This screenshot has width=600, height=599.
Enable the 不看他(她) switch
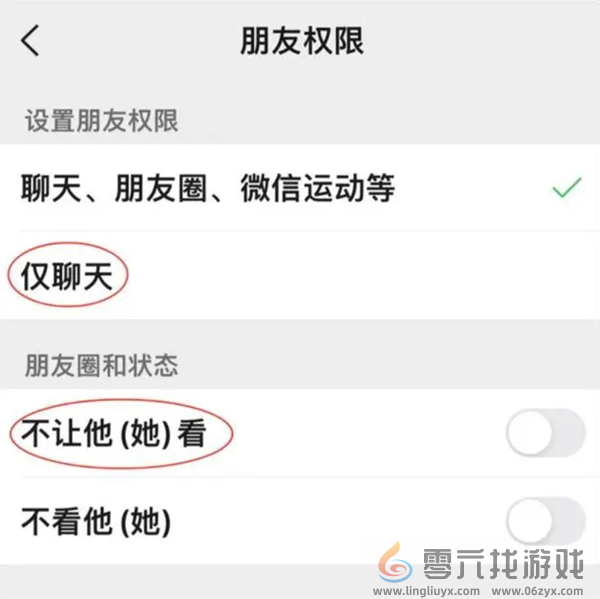[x=544, y=521]
